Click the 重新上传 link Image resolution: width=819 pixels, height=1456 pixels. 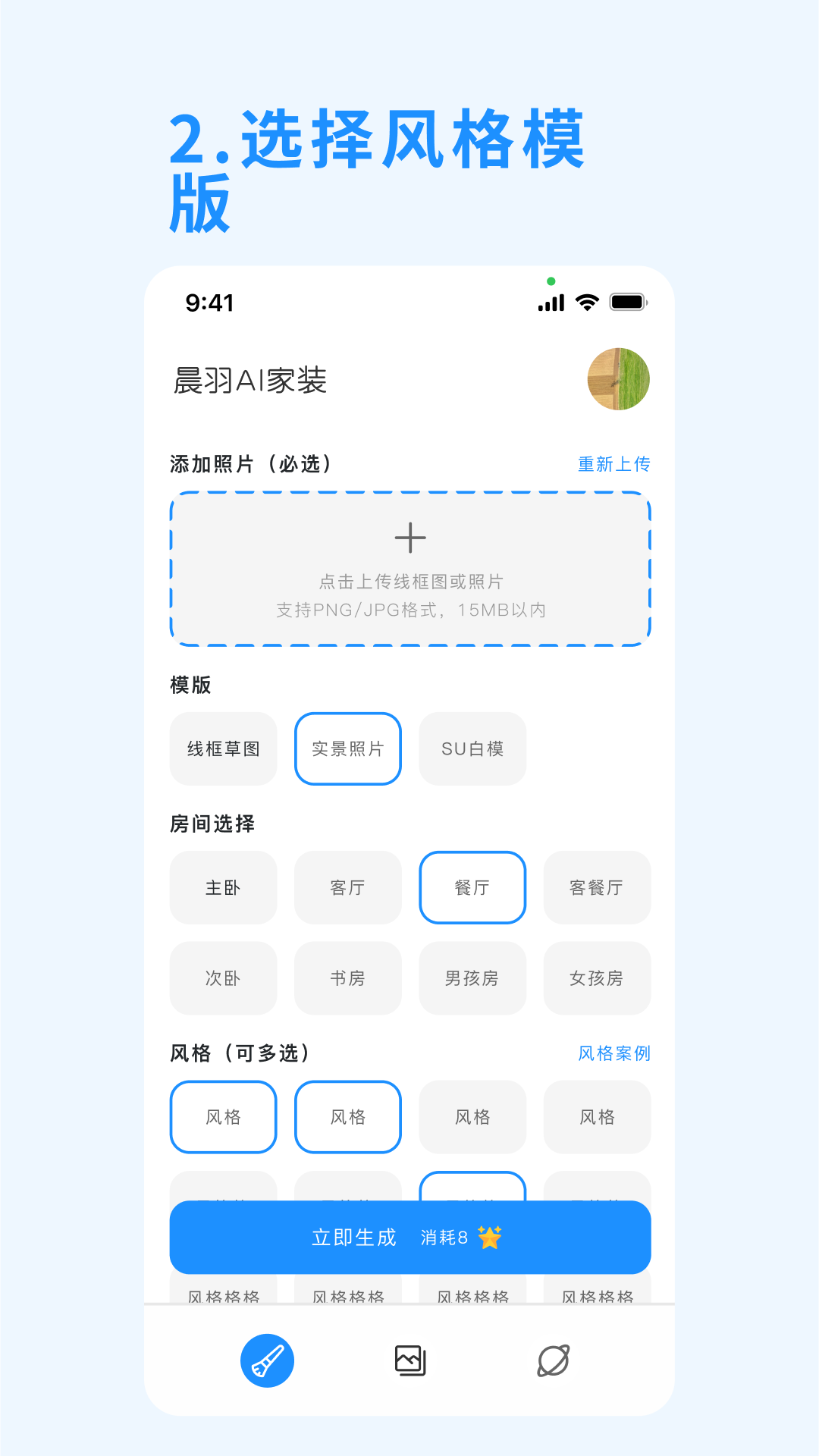pos(613,463)
